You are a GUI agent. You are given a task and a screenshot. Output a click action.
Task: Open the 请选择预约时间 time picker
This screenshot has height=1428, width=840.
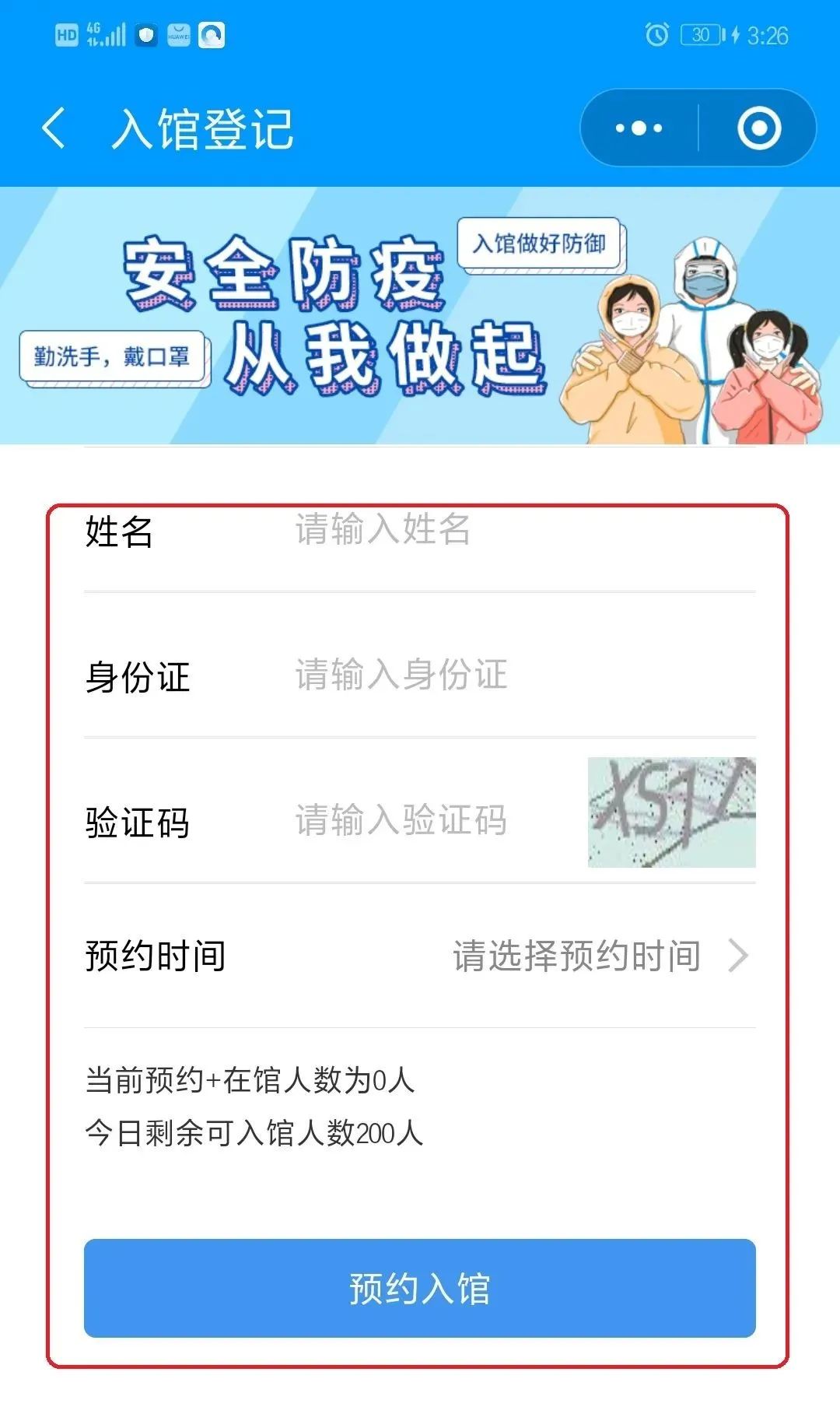coord(576,954)
